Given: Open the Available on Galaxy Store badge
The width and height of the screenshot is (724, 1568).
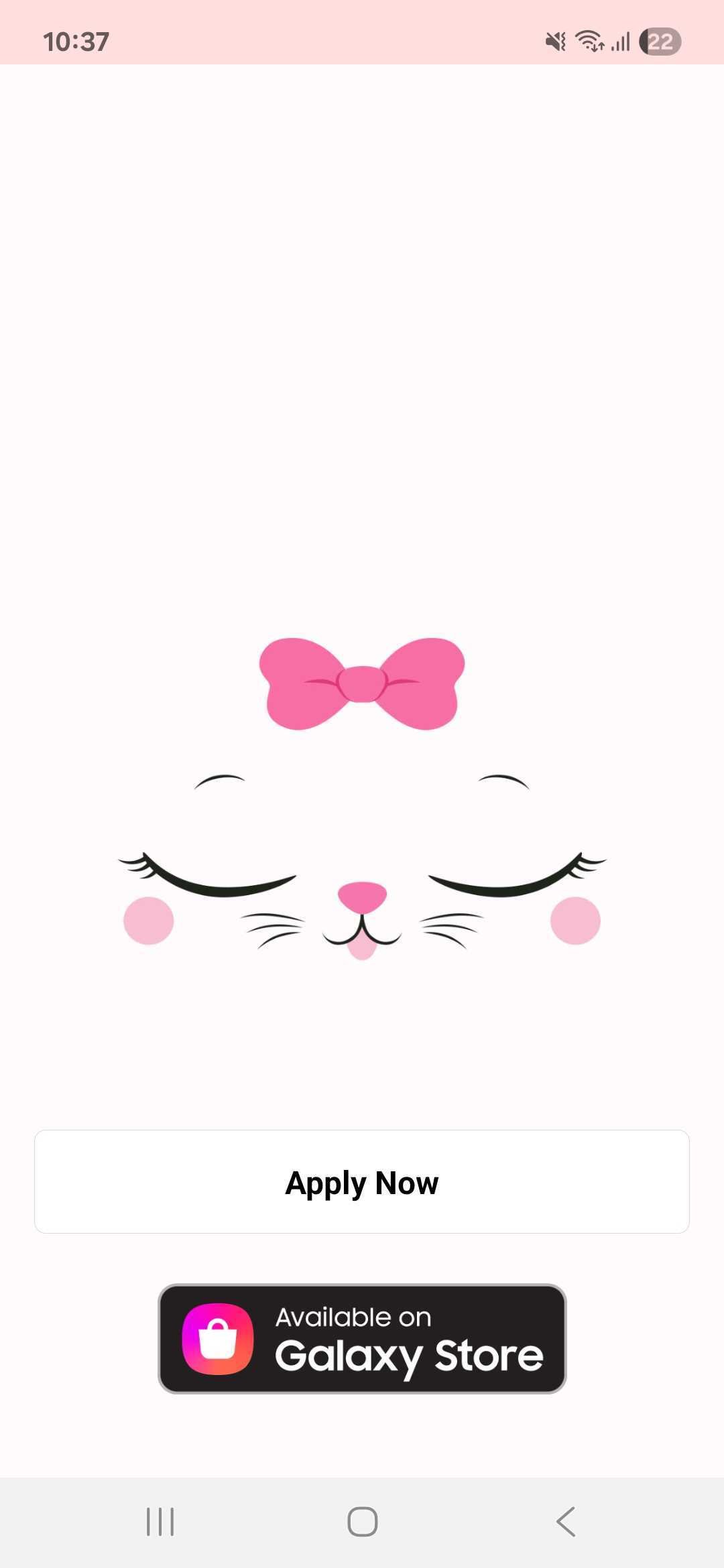Looking at the screenshot, I should click(362, 1339).
